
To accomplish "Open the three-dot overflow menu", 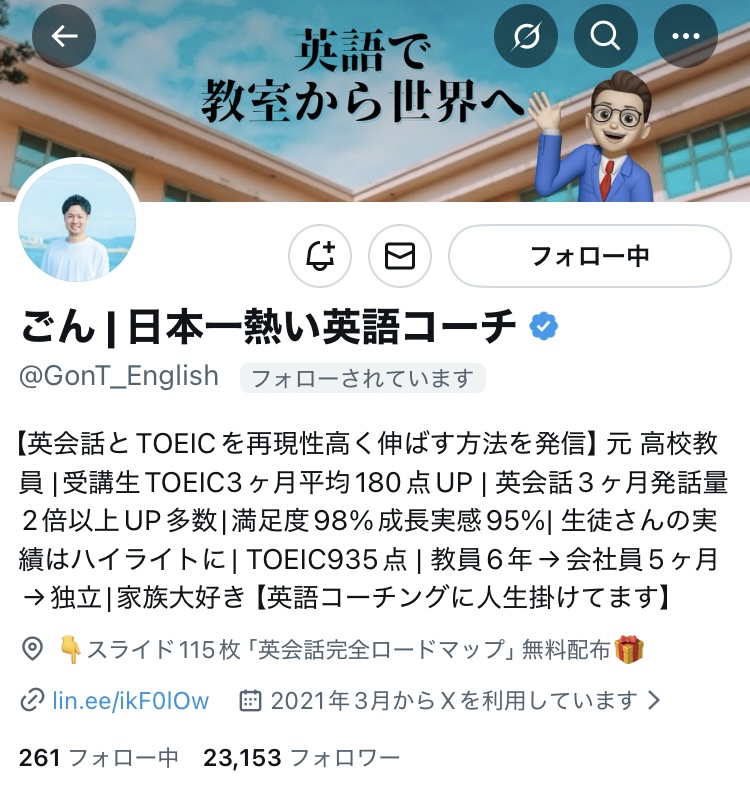I will tap(685, 36).
